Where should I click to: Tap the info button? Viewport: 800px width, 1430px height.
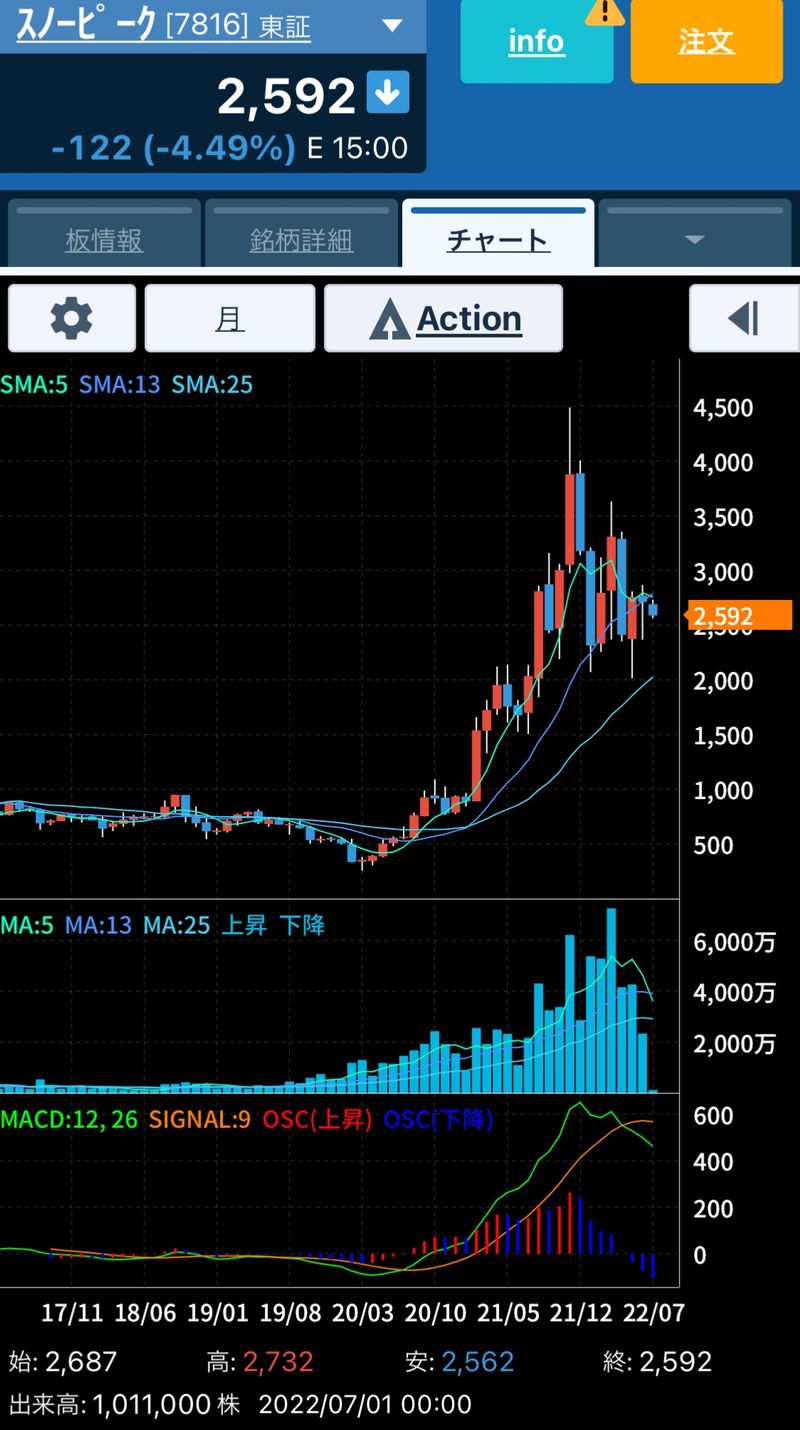536,41
